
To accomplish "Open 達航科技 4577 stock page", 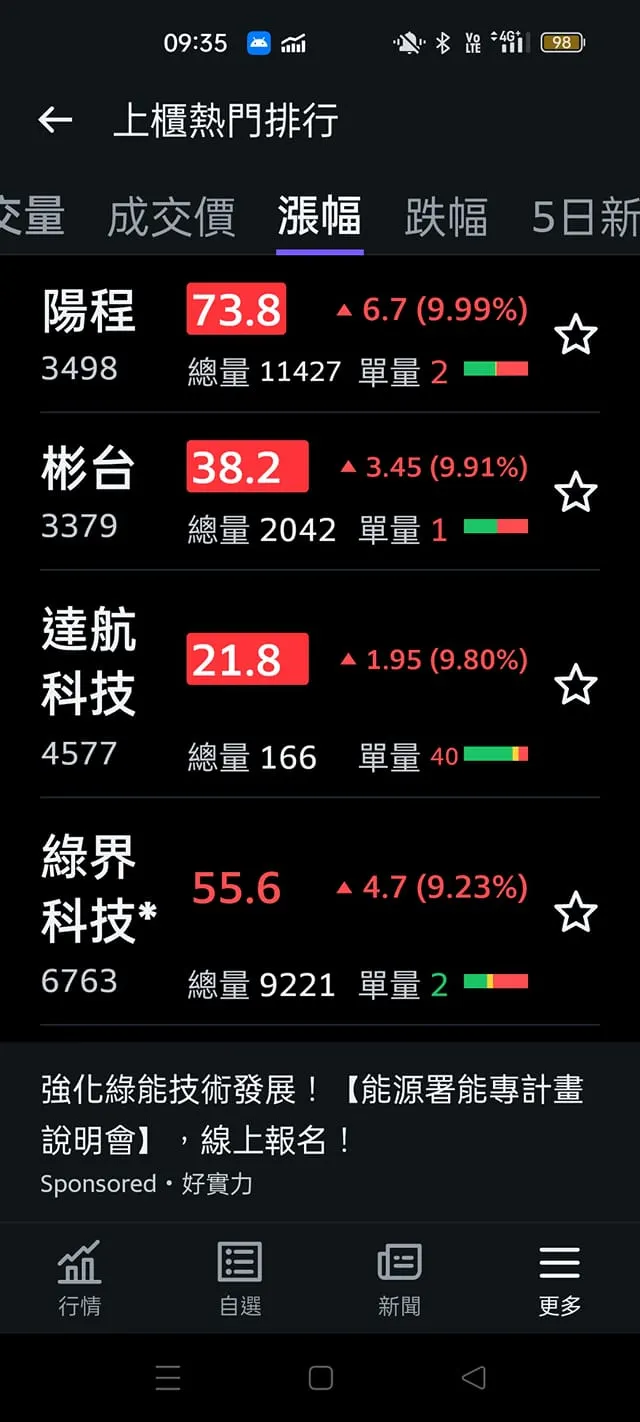I will coord(88,684).
